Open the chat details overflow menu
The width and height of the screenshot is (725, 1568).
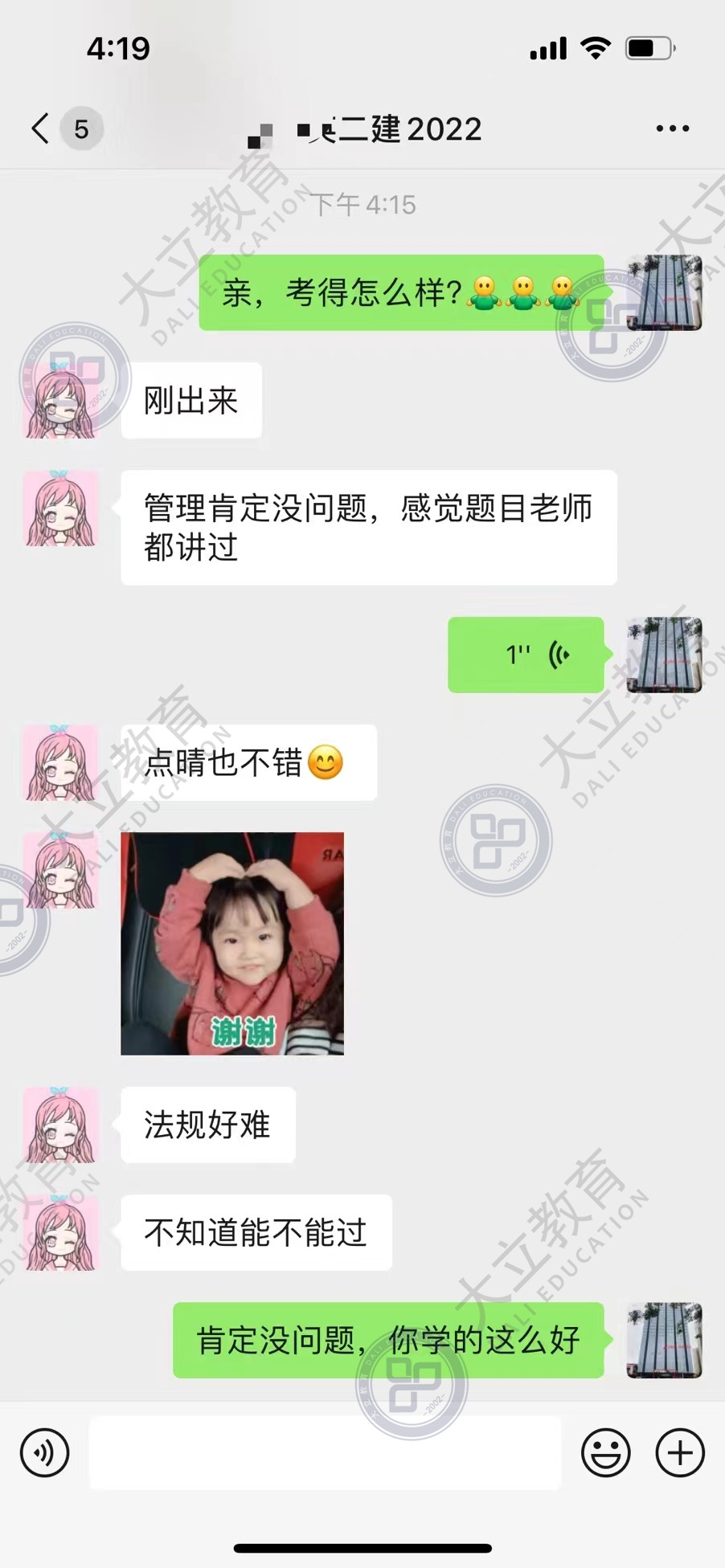(x=672, y=129)
